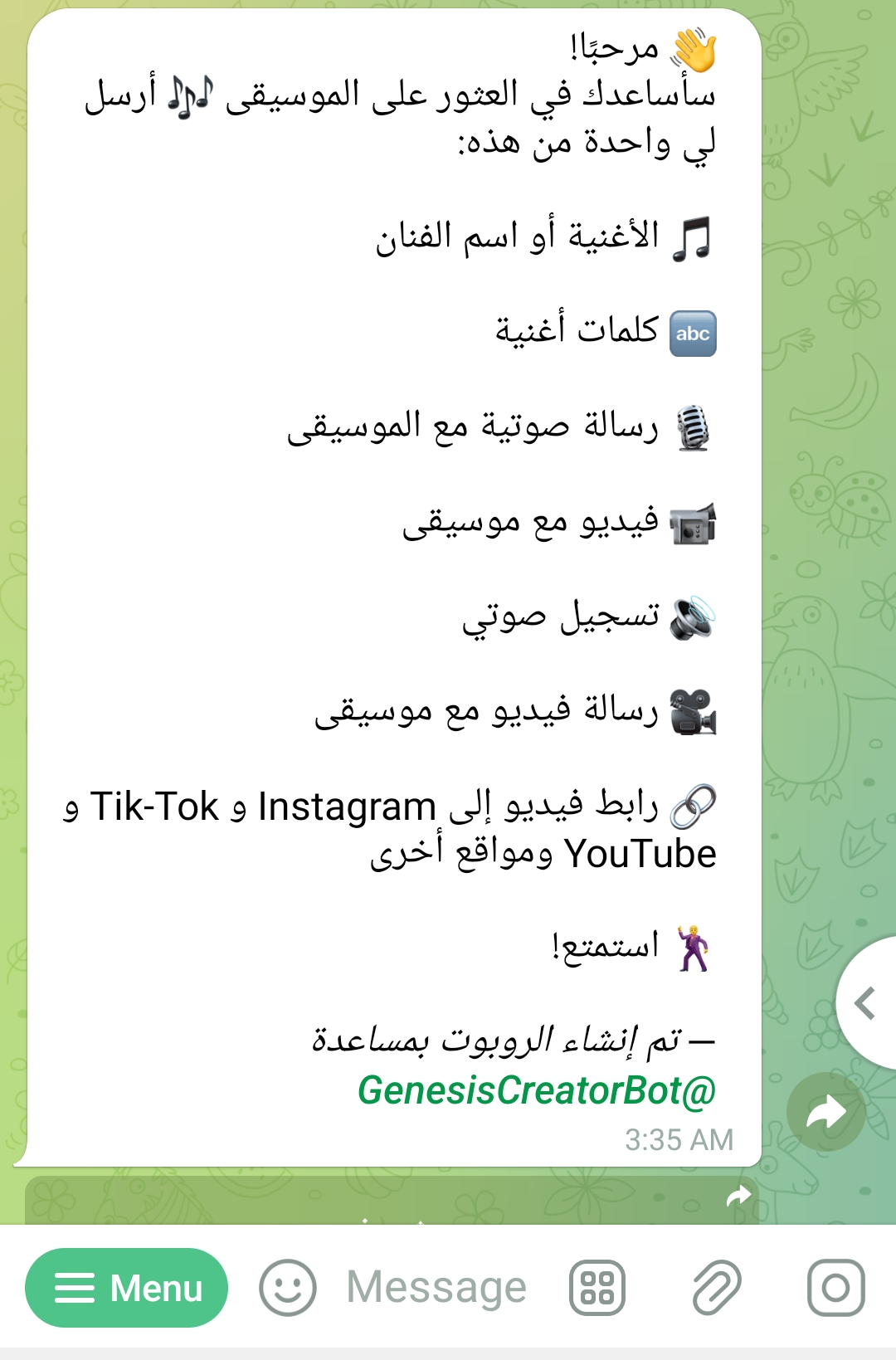The image size is (896, 1360).
Task: Open the @GenesisCreatorBot link
Action: coord(536,1090)
